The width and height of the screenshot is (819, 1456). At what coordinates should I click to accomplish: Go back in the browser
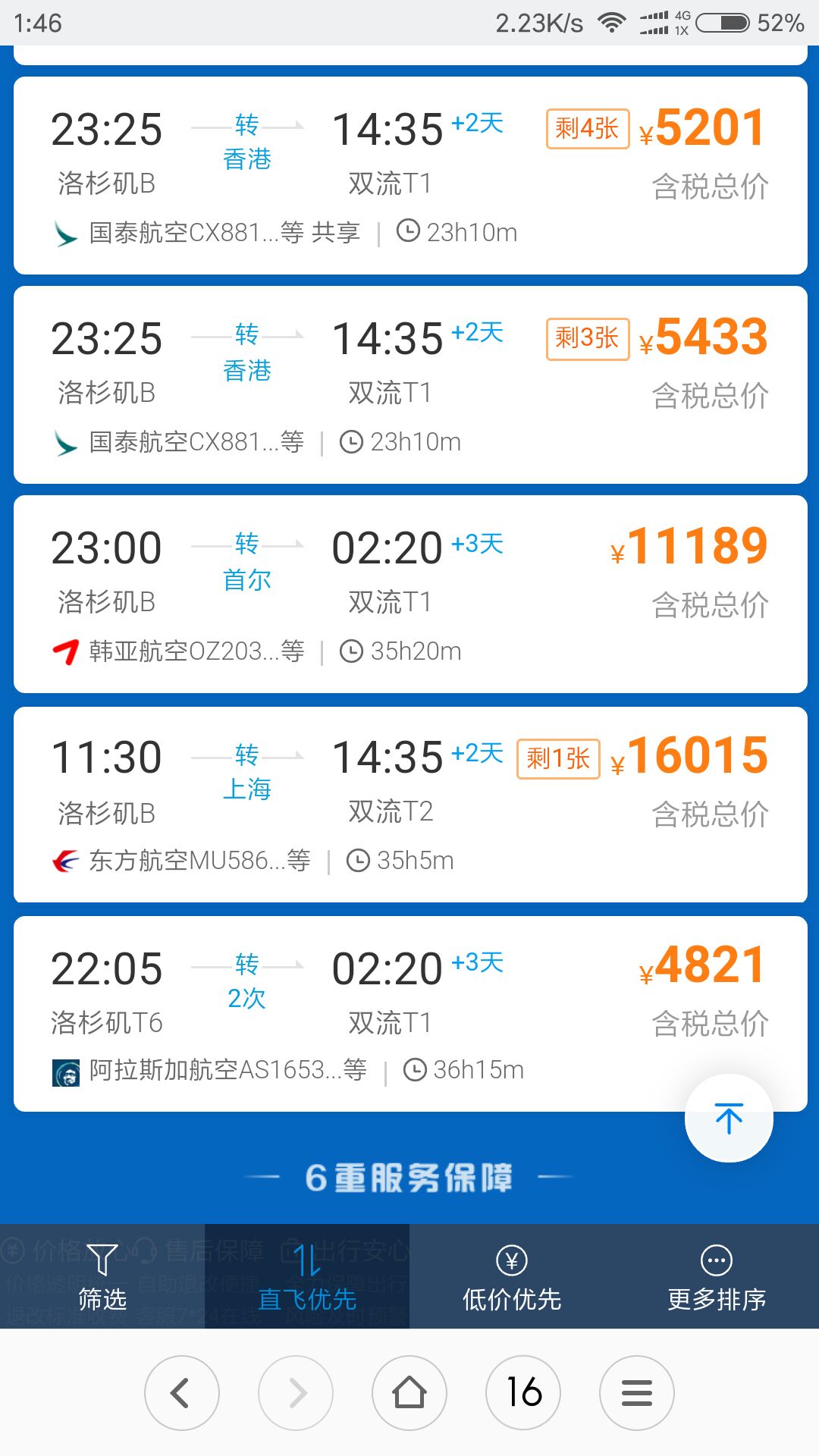coord(182,1393)
